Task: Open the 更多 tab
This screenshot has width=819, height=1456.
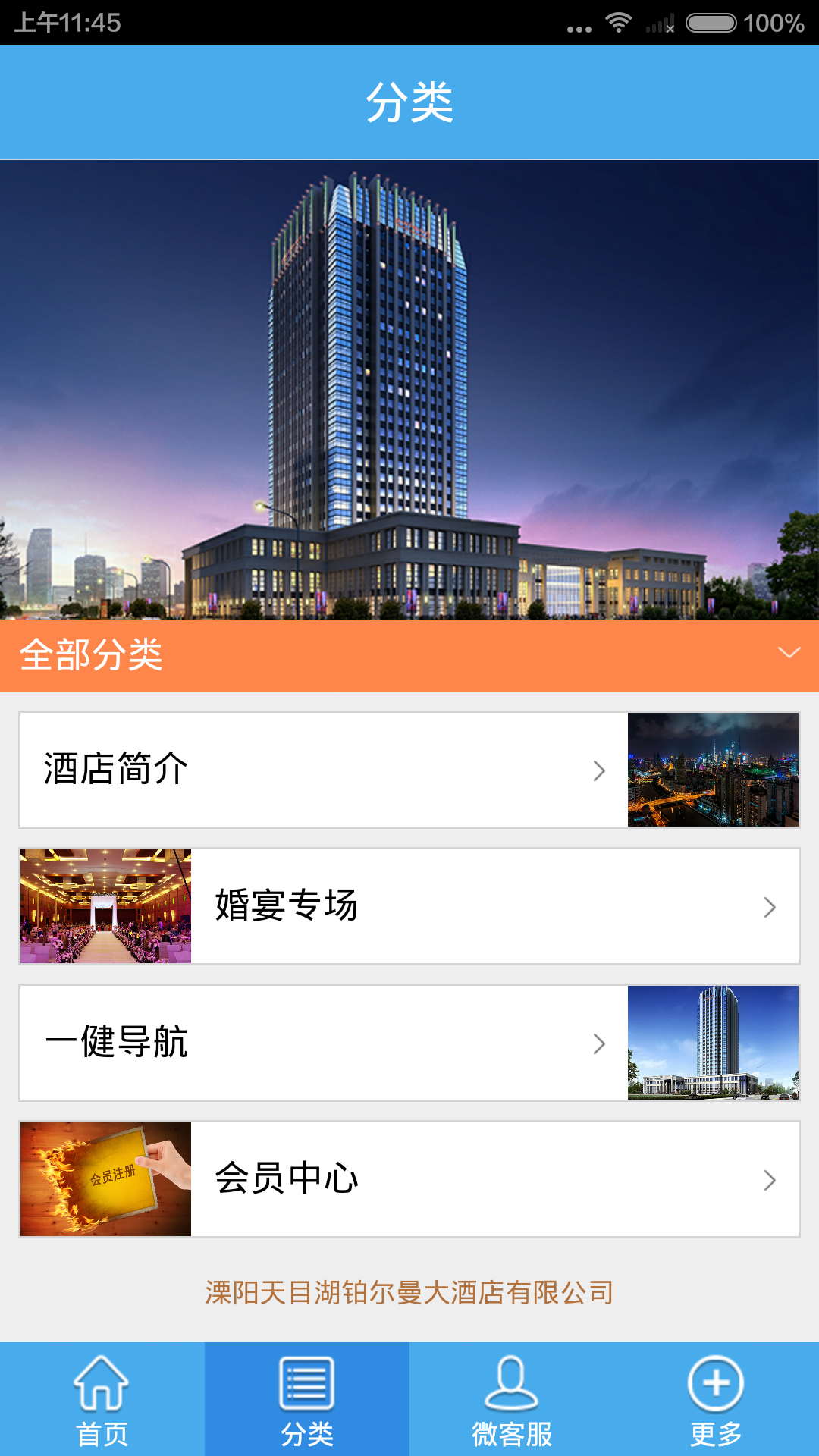Action: click(x=716, y=1400)
